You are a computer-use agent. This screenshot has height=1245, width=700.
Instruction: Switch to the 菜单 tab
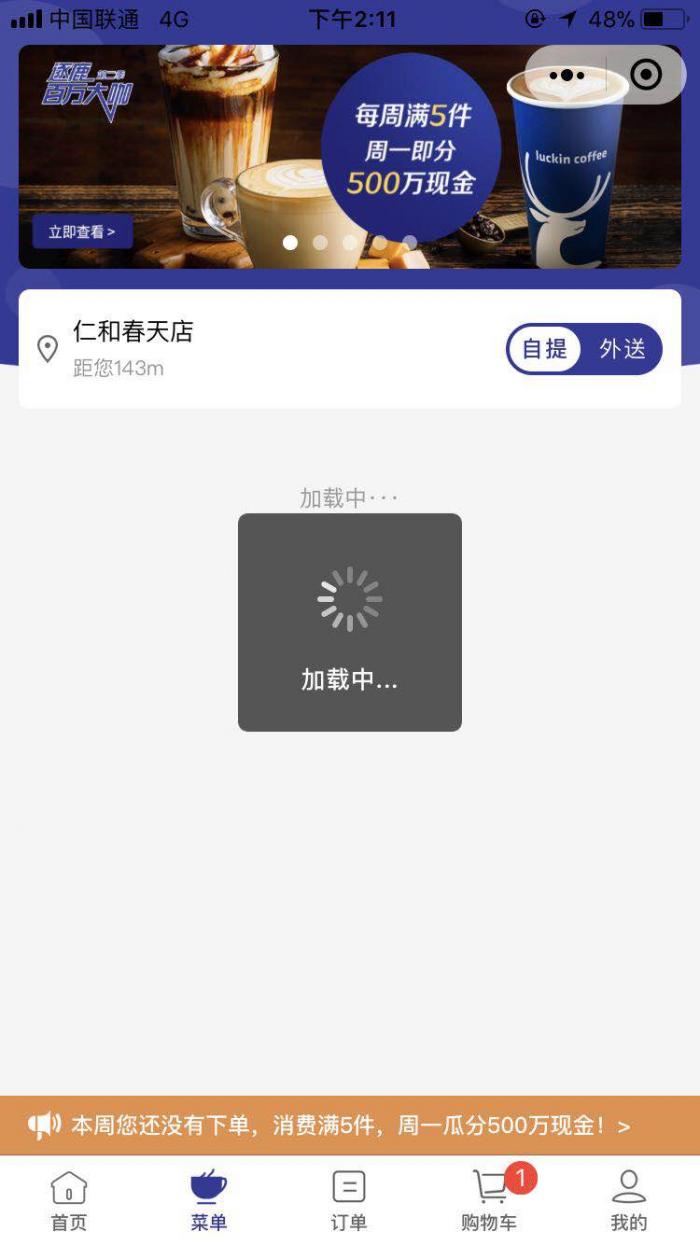[x=209, y=1201]
